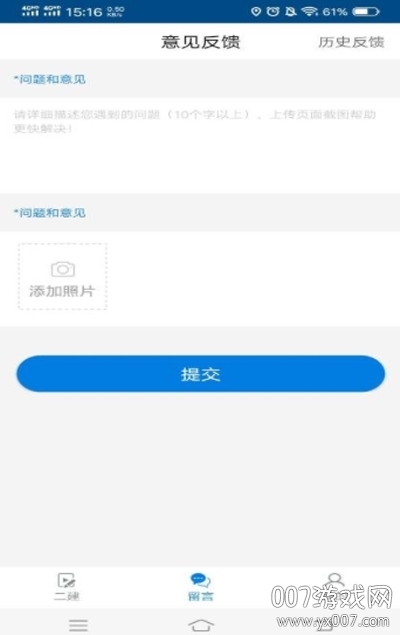Open the system menu navigation button
Image resolution: width=400 pixels, height=635 pixels.
(x=79, y=625)
